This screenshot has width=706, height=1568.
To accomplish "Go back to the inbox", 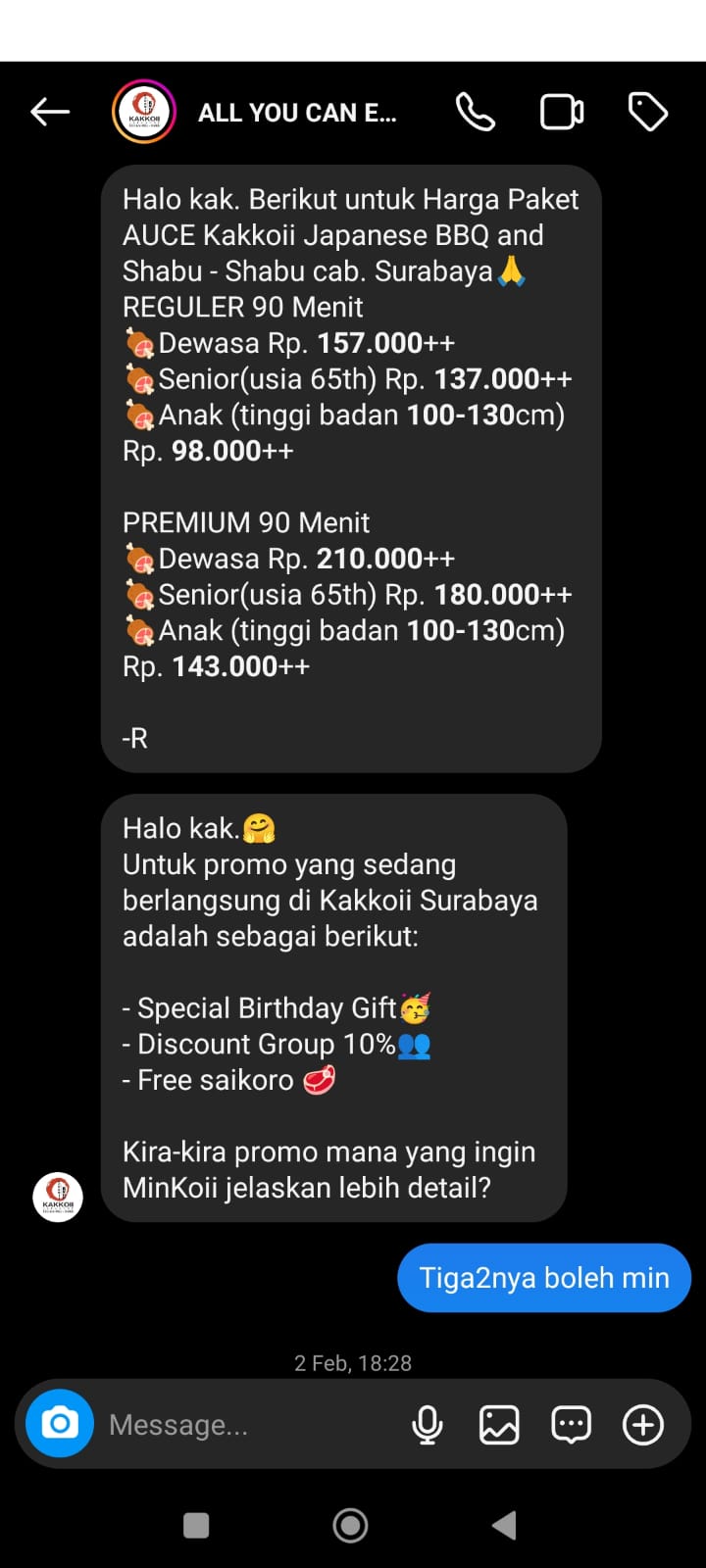I will 50,113.
